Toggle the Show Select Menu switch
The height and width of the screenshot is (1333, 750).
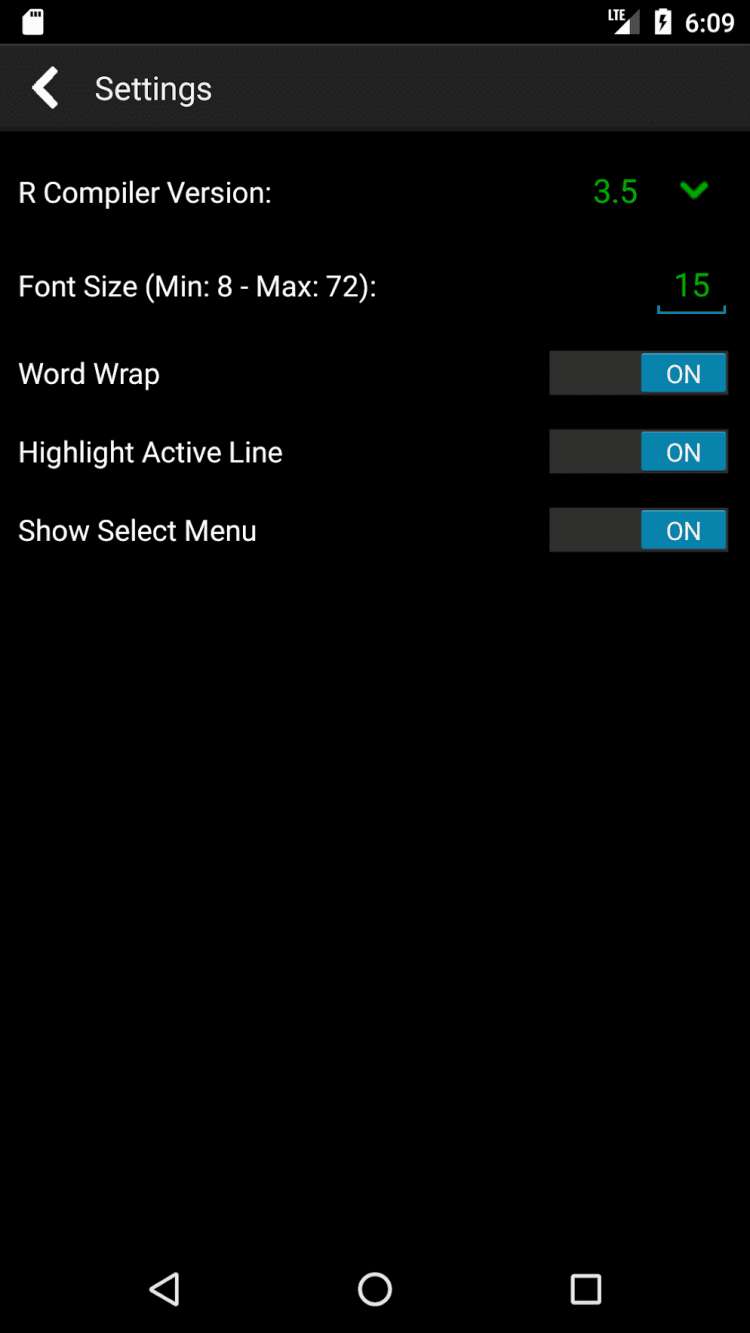[638, 530]
